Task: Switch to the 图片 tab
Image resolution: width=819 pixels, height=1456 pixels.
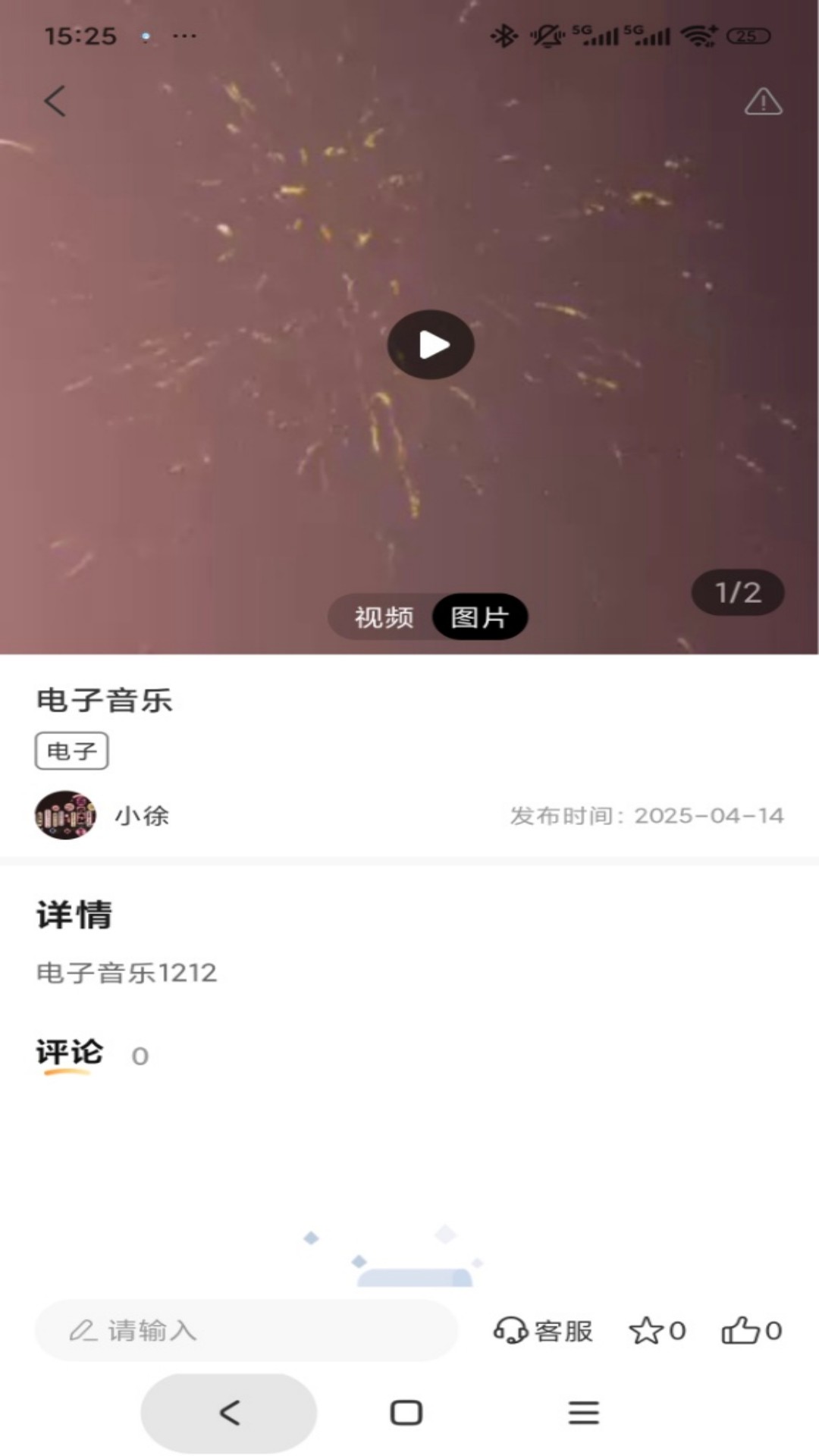Action: [479, 617]
